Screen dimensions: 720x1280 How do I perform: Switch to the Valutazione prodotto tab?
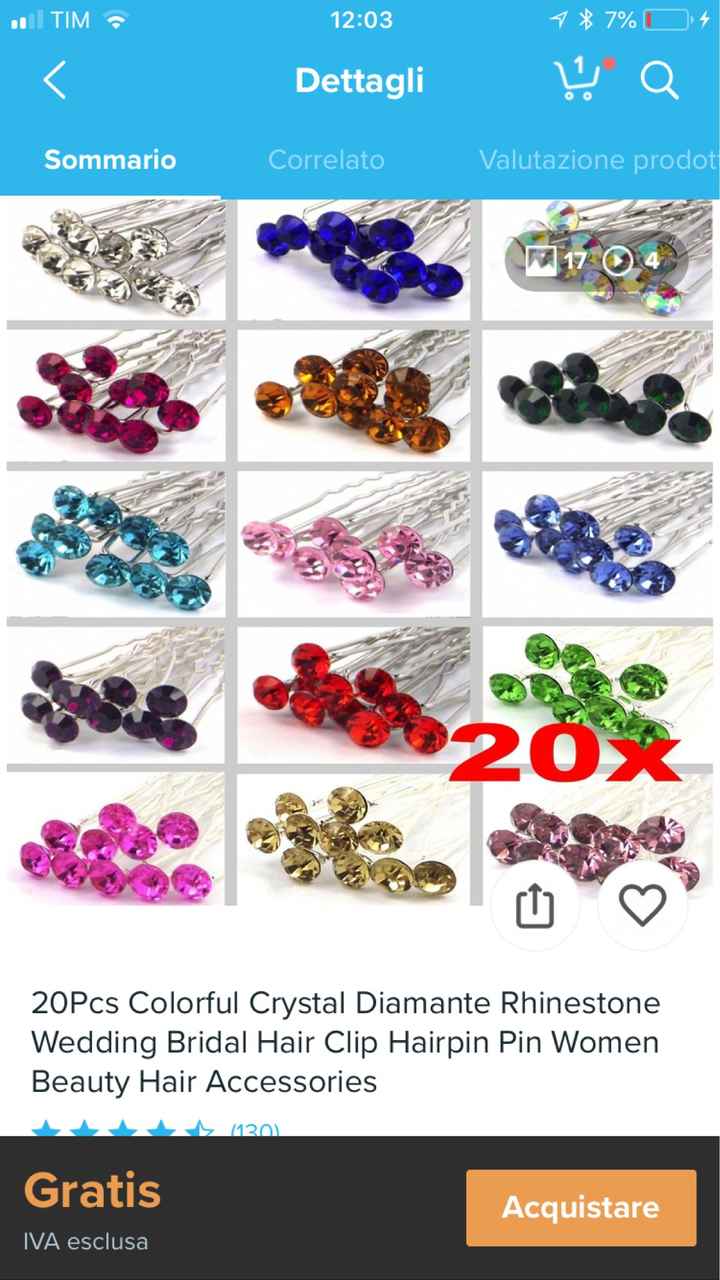(597, 160)
